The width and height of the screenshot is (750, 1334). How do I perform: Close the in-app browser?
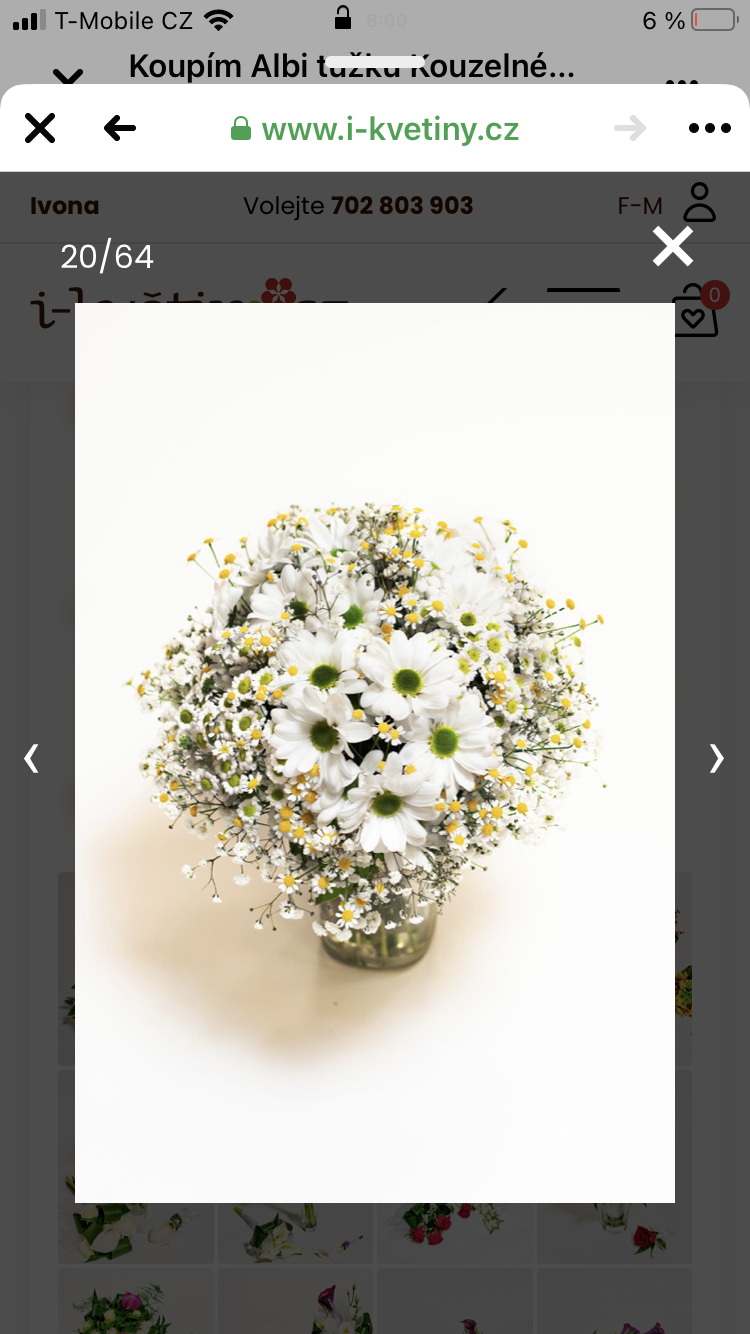tap(40, 128)
